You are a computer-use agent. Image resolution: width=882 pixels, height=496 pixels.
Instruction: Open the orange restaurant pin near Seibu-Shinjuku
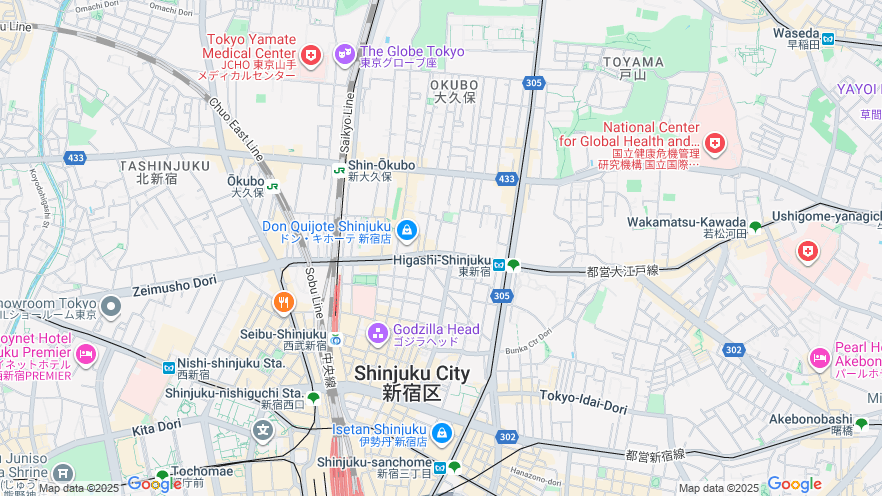click(x=284, y=302)
